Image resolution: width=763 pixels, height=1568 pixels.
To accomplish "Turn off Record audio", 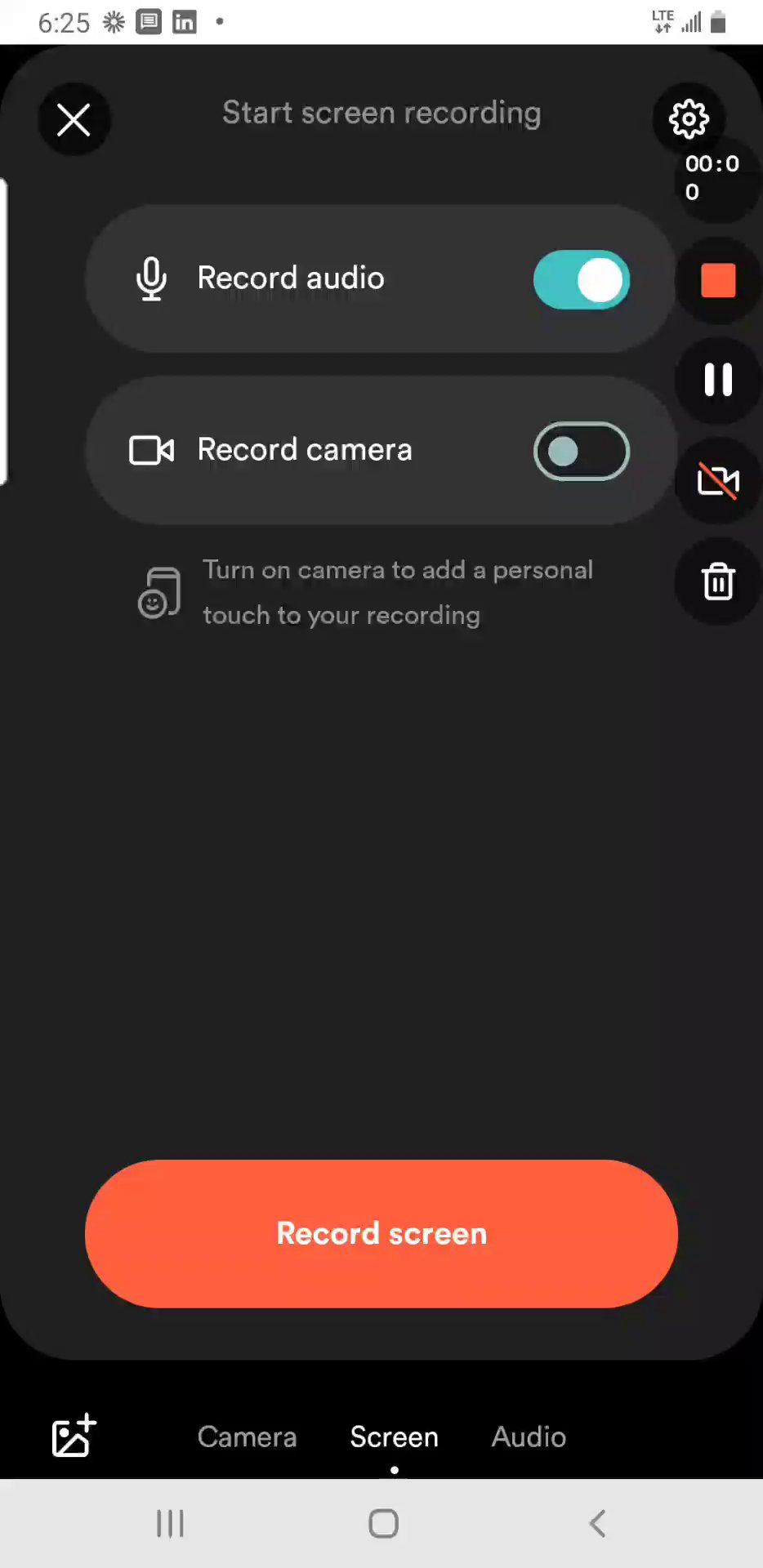I will coord(581,280).
